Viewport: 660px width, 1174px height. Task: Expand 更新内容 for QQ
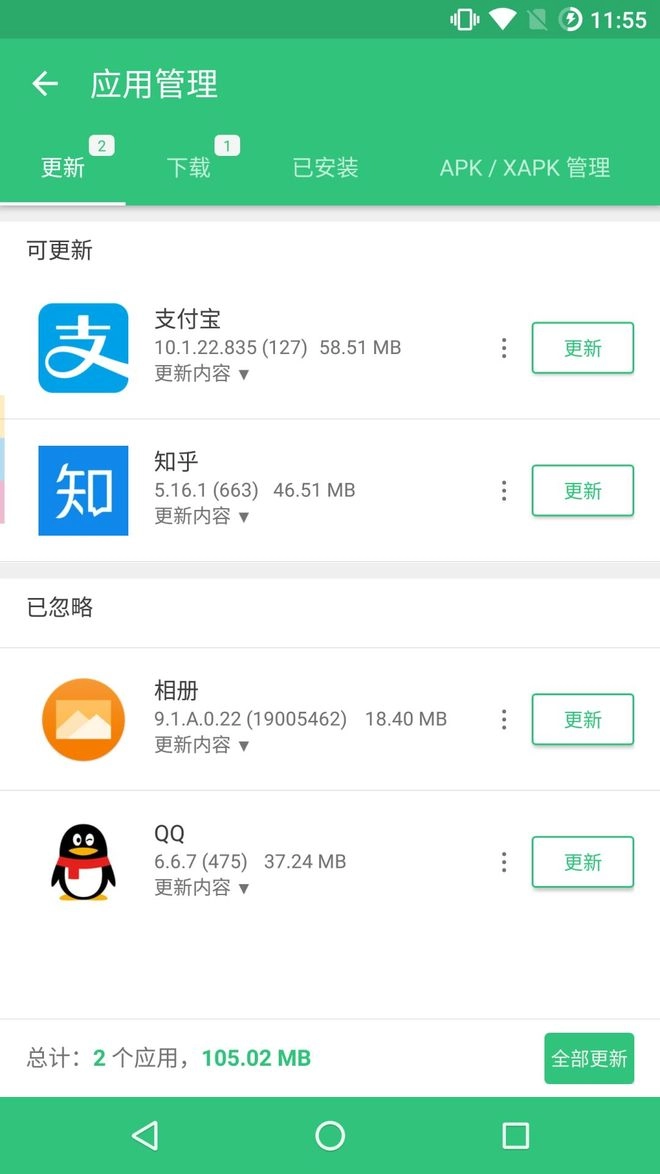pyautogui.click(x=202, y=888)
